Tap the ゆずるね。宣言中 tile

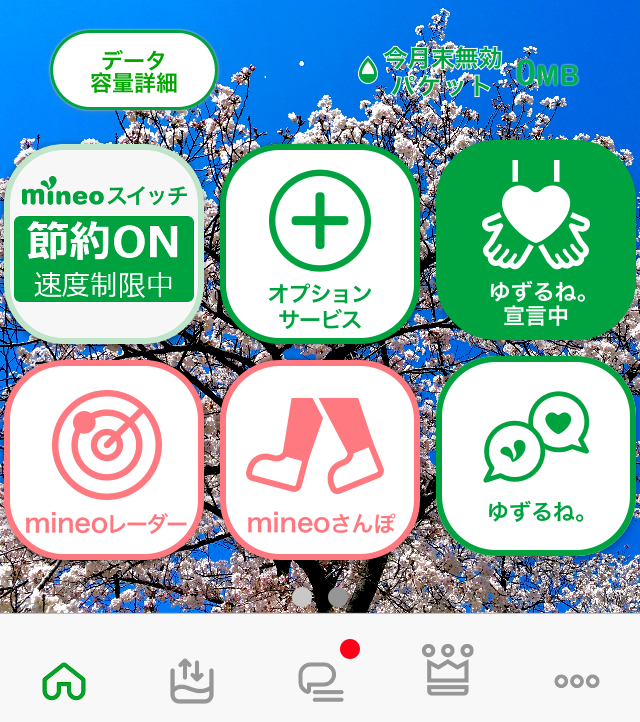tap(536, 244)
